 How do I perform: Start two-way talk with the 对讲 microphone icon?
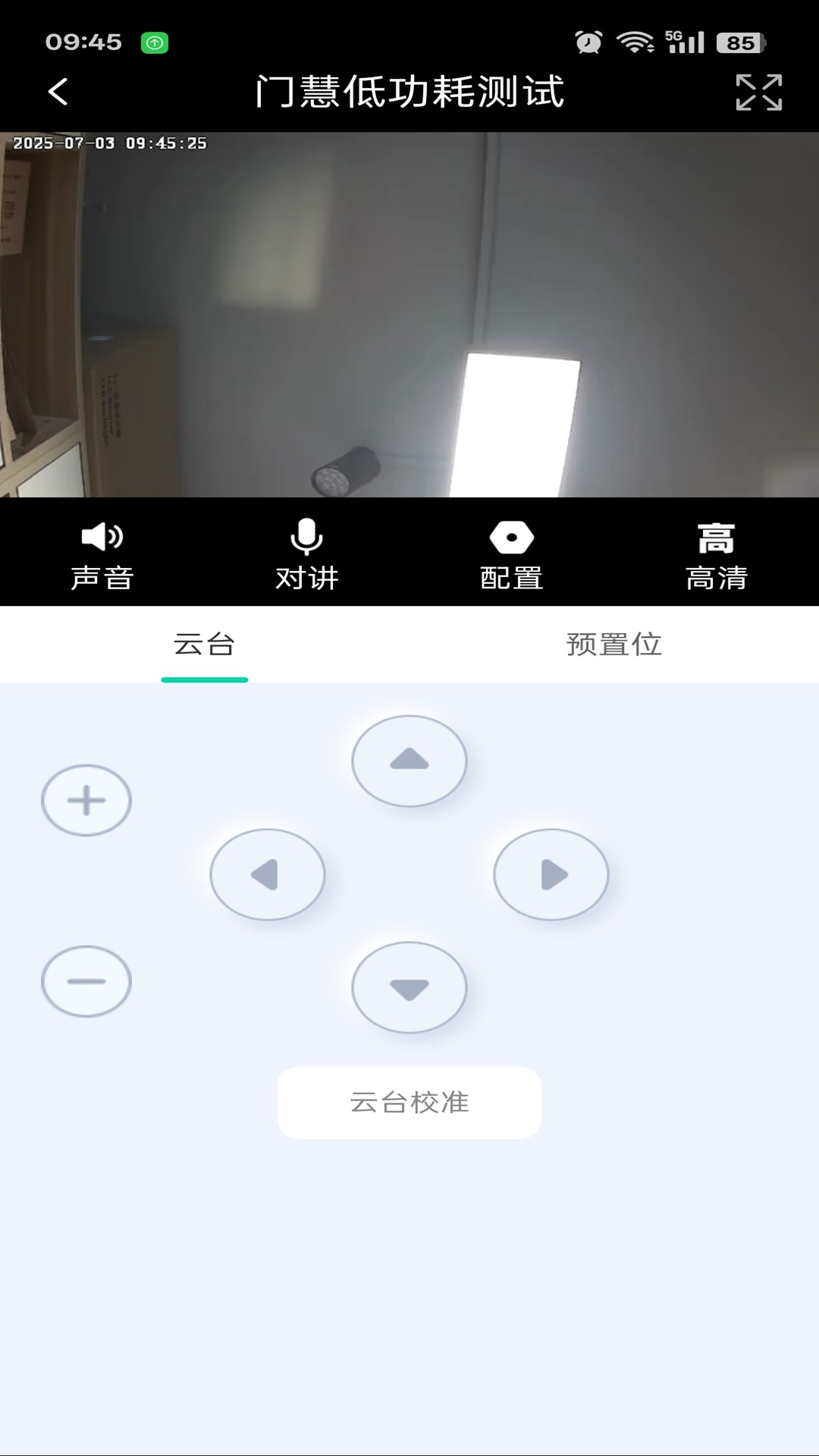307,552
